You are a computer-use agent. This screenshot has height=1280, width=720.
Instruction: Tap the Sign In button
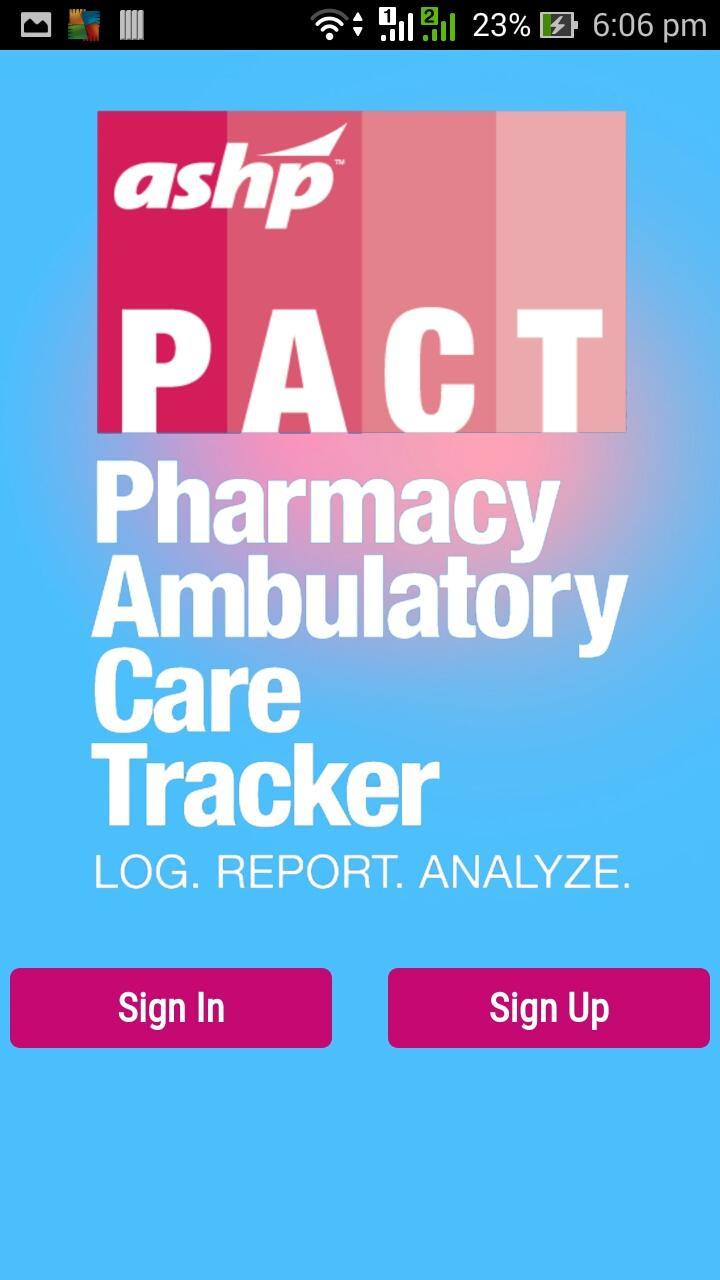pyautogui.click(x=171, y=1008)
